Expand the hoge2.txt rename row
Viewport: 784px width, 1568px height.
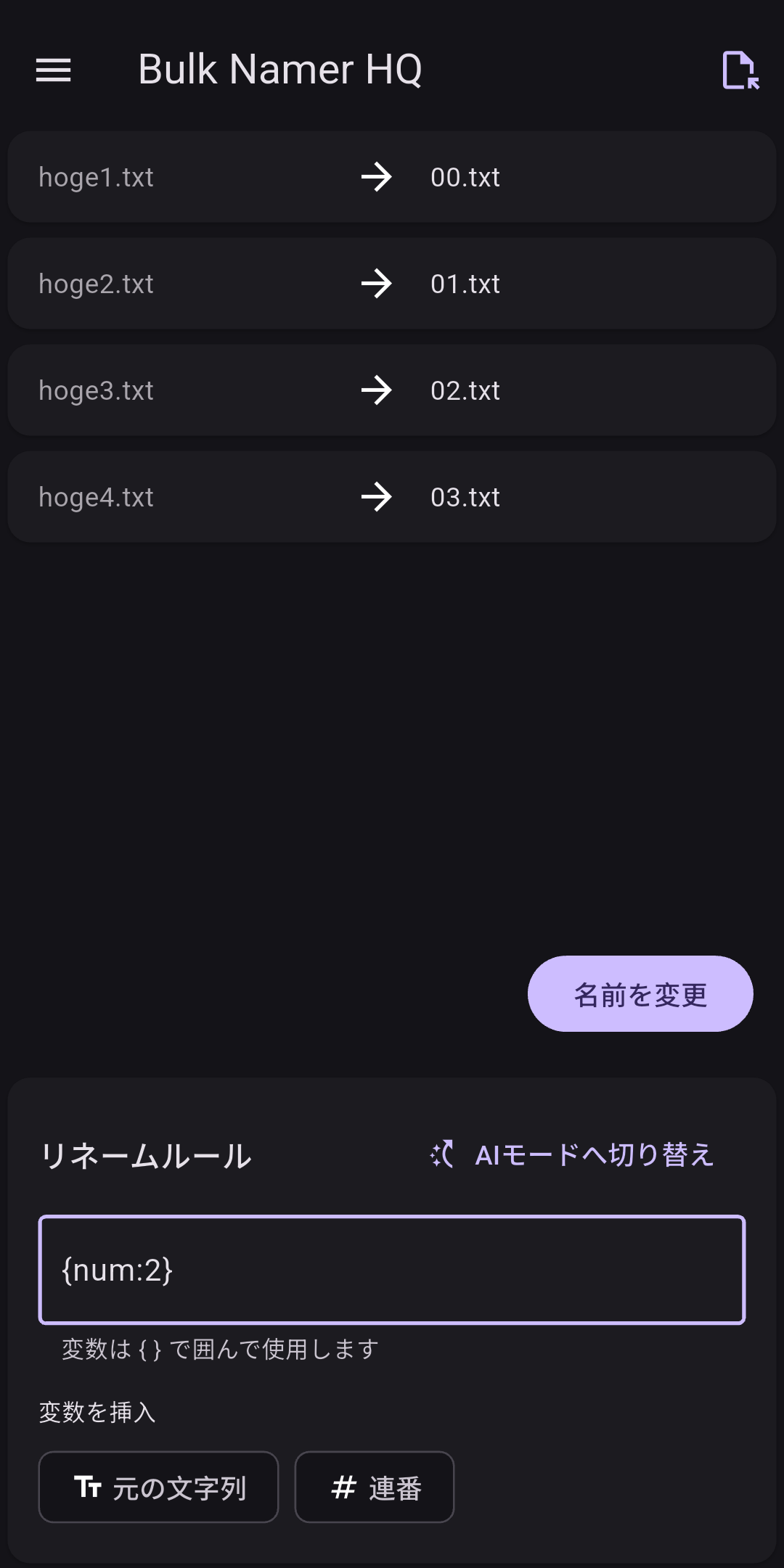(x=392, y=283)
